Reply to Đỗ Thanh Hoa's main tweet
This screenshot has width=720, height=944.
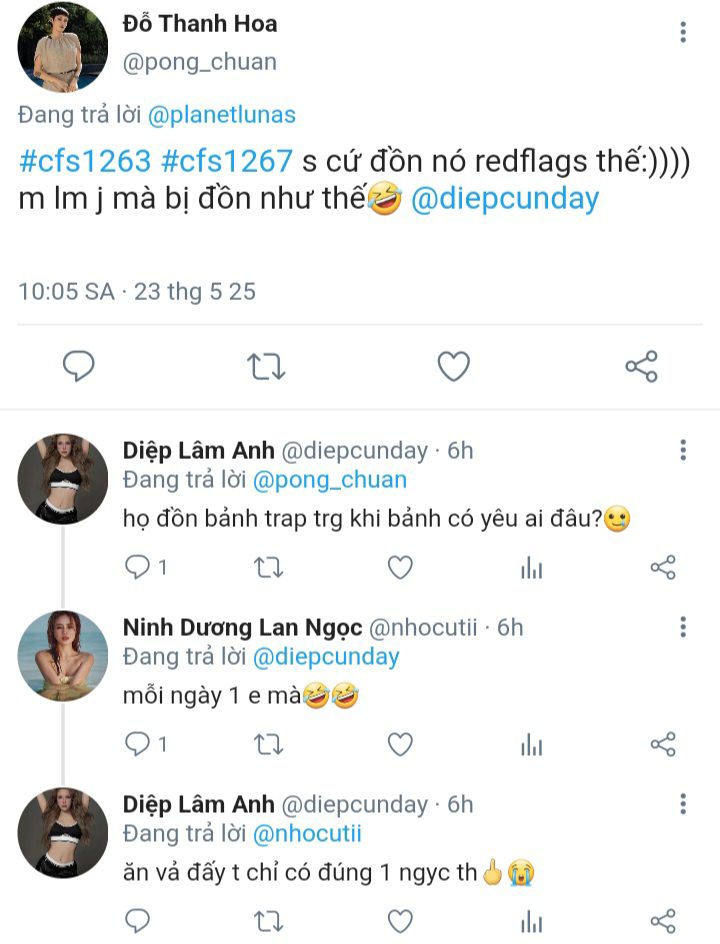click(x=79, y=365)
